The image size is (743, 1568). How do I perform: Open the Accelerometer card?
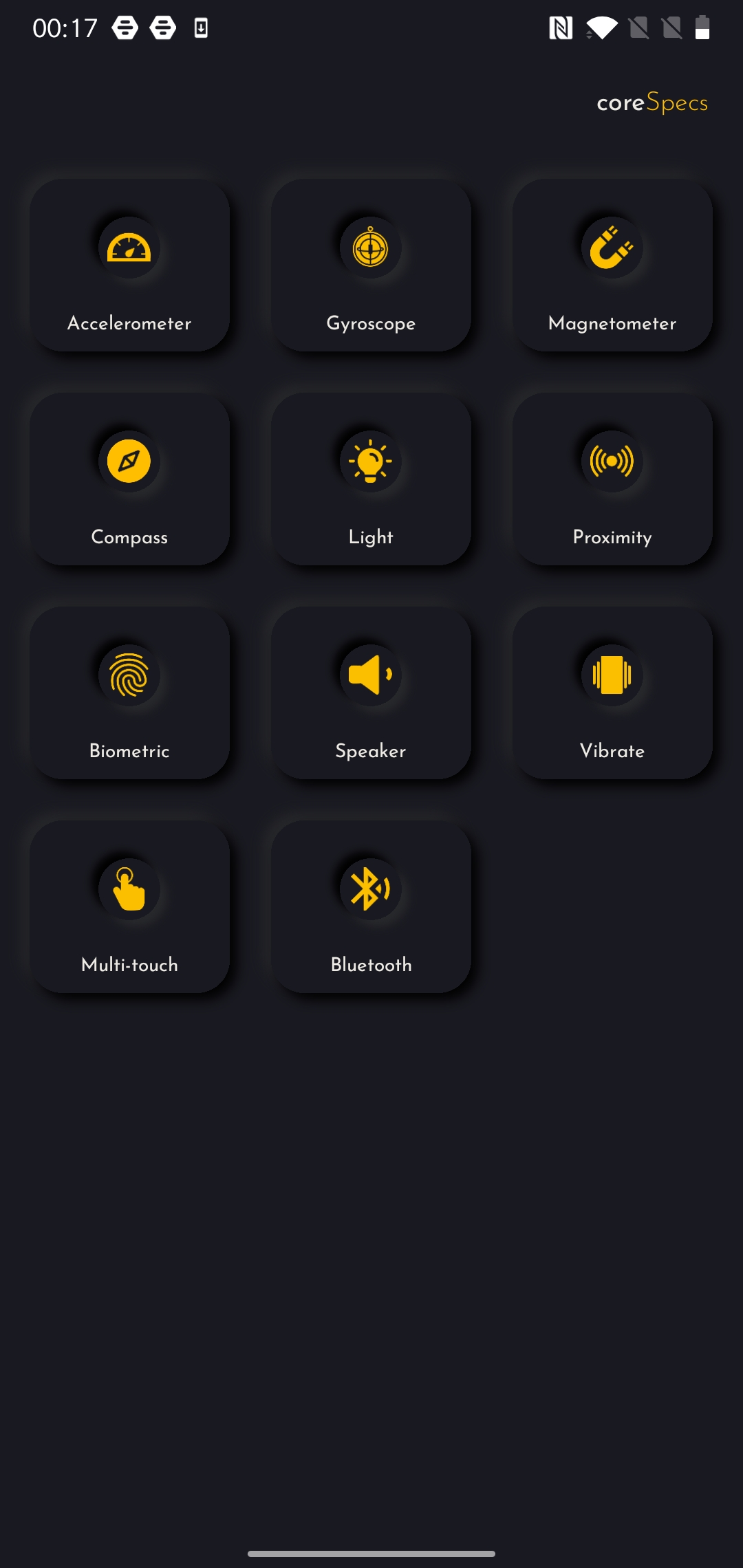[129, 265]
